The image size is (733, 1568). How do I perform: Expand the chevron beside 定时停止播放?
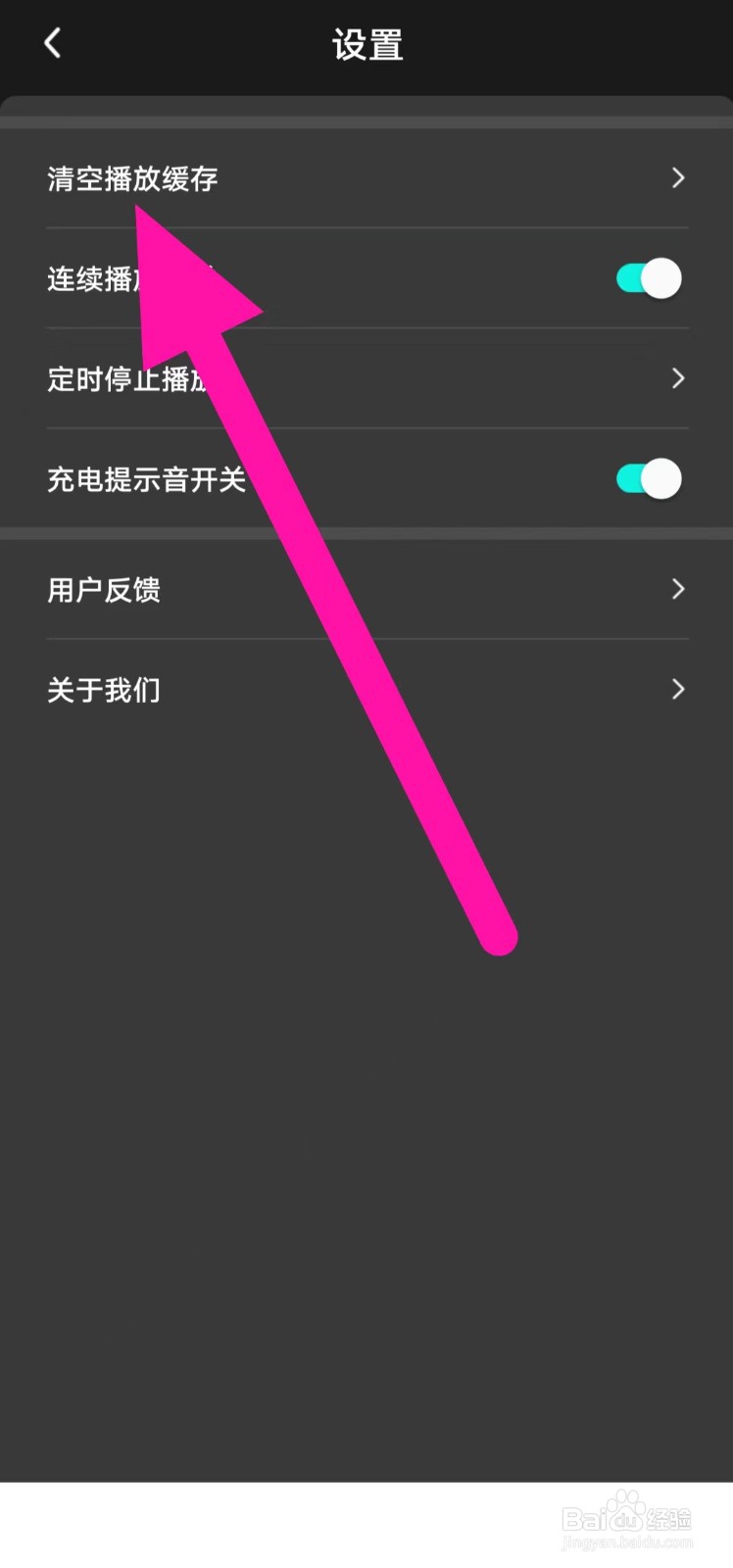678,379
